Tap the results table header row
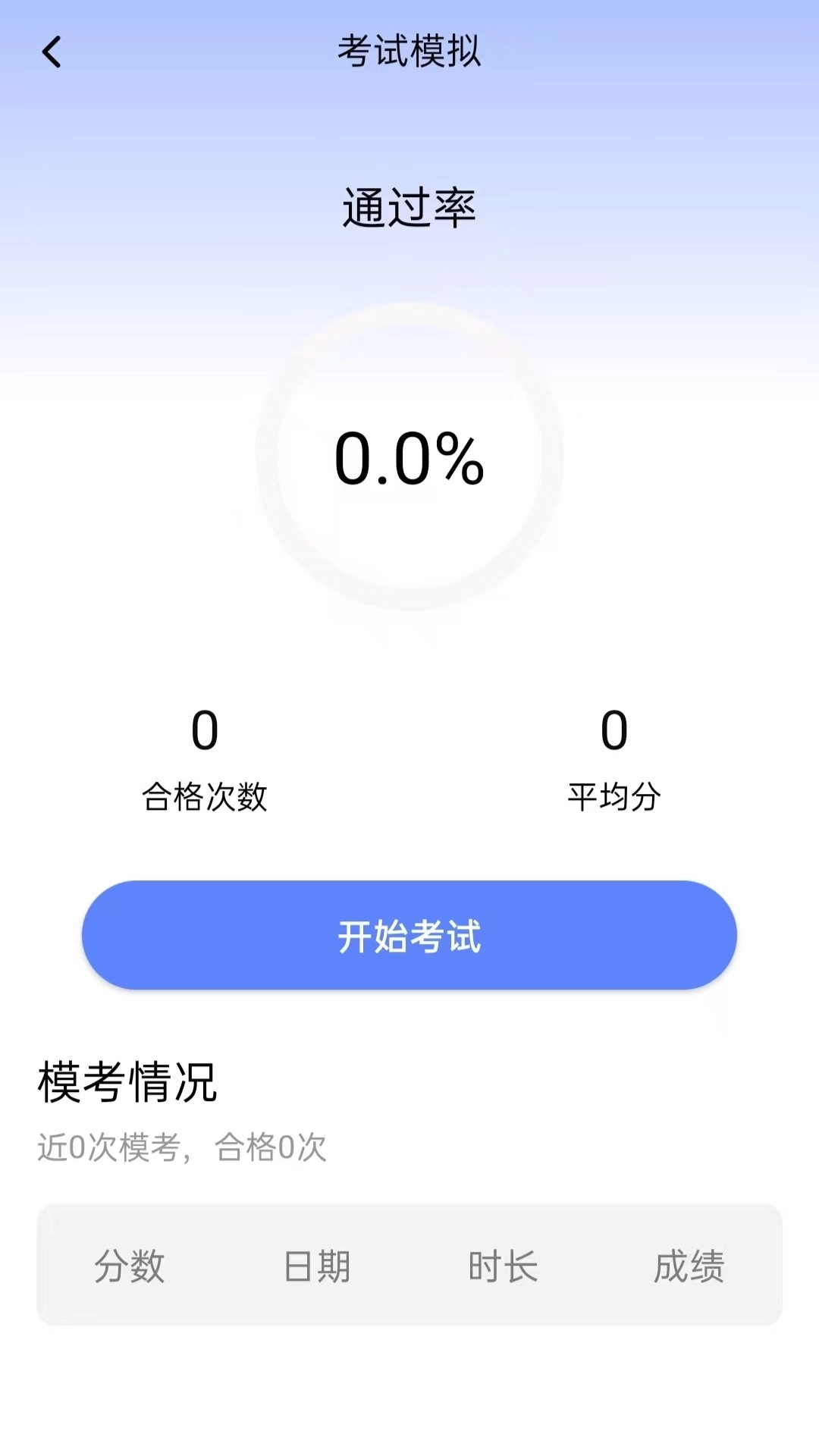This screenshot has width=819, height=1456. 409,1265
